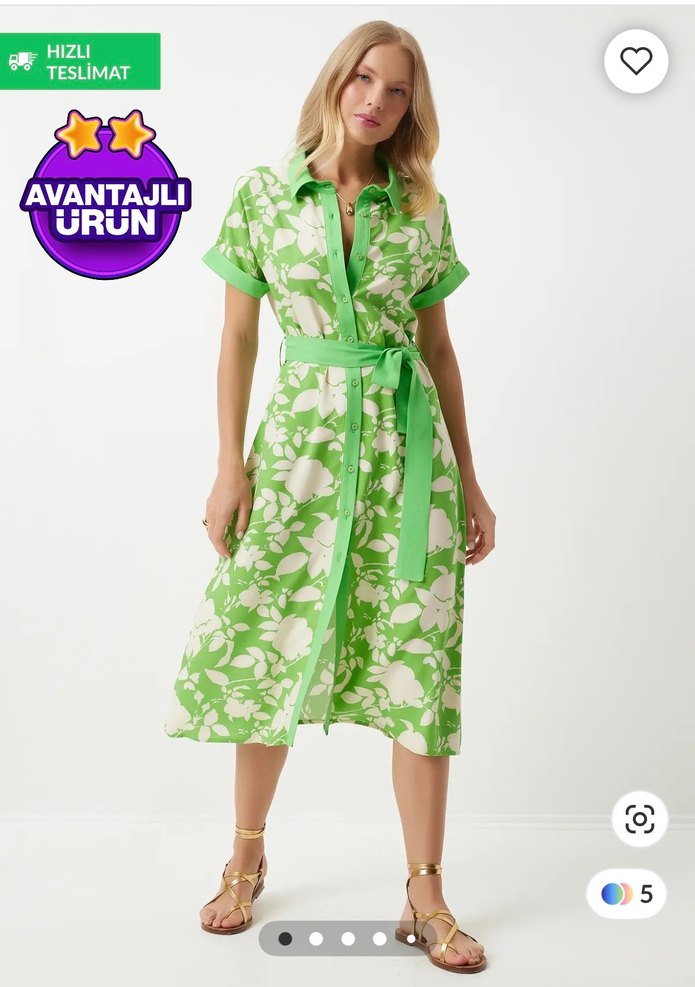
Task: Add this dress to favorites with the heart
Action: point(636,61)
